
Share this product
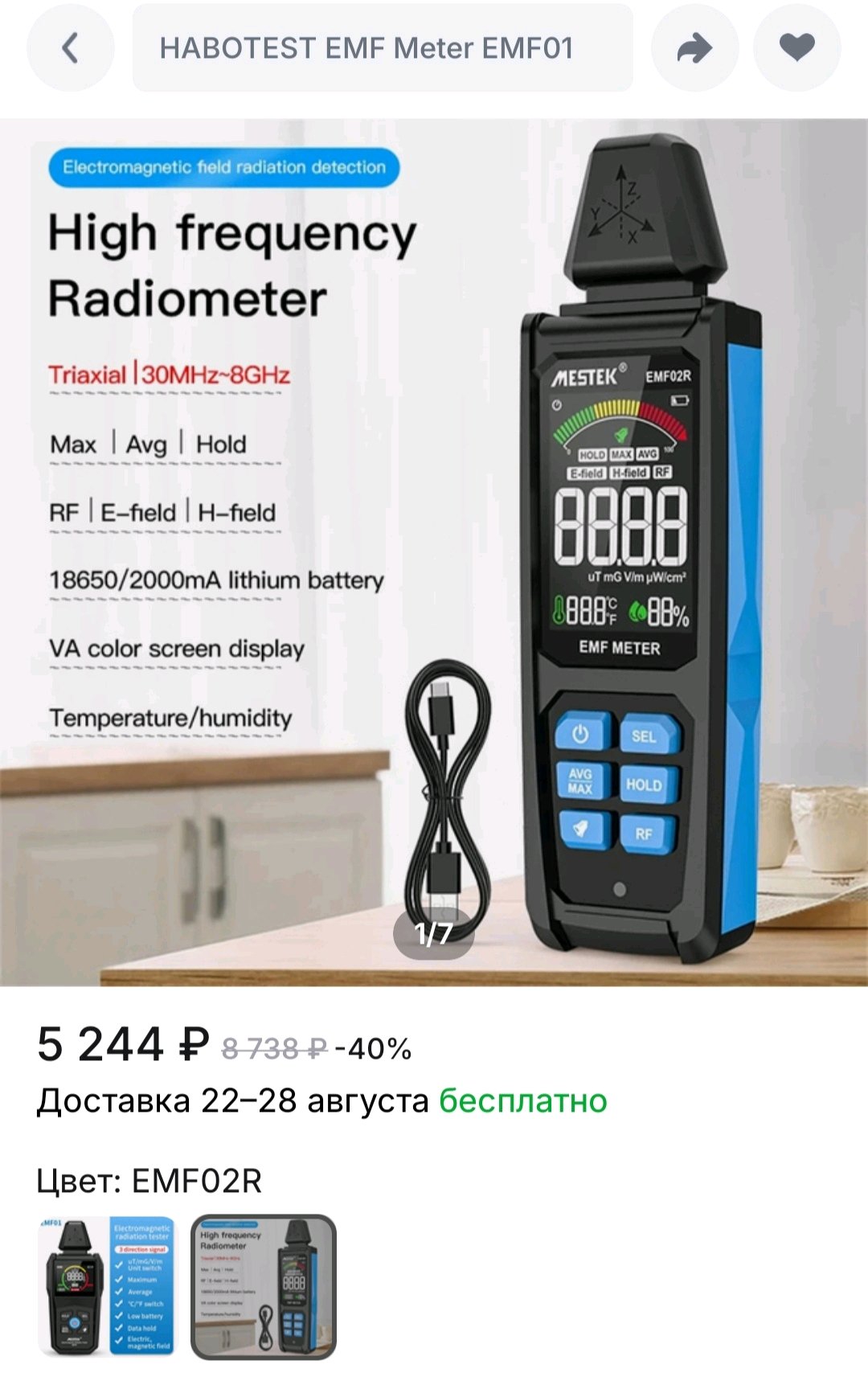coord(694,48)
